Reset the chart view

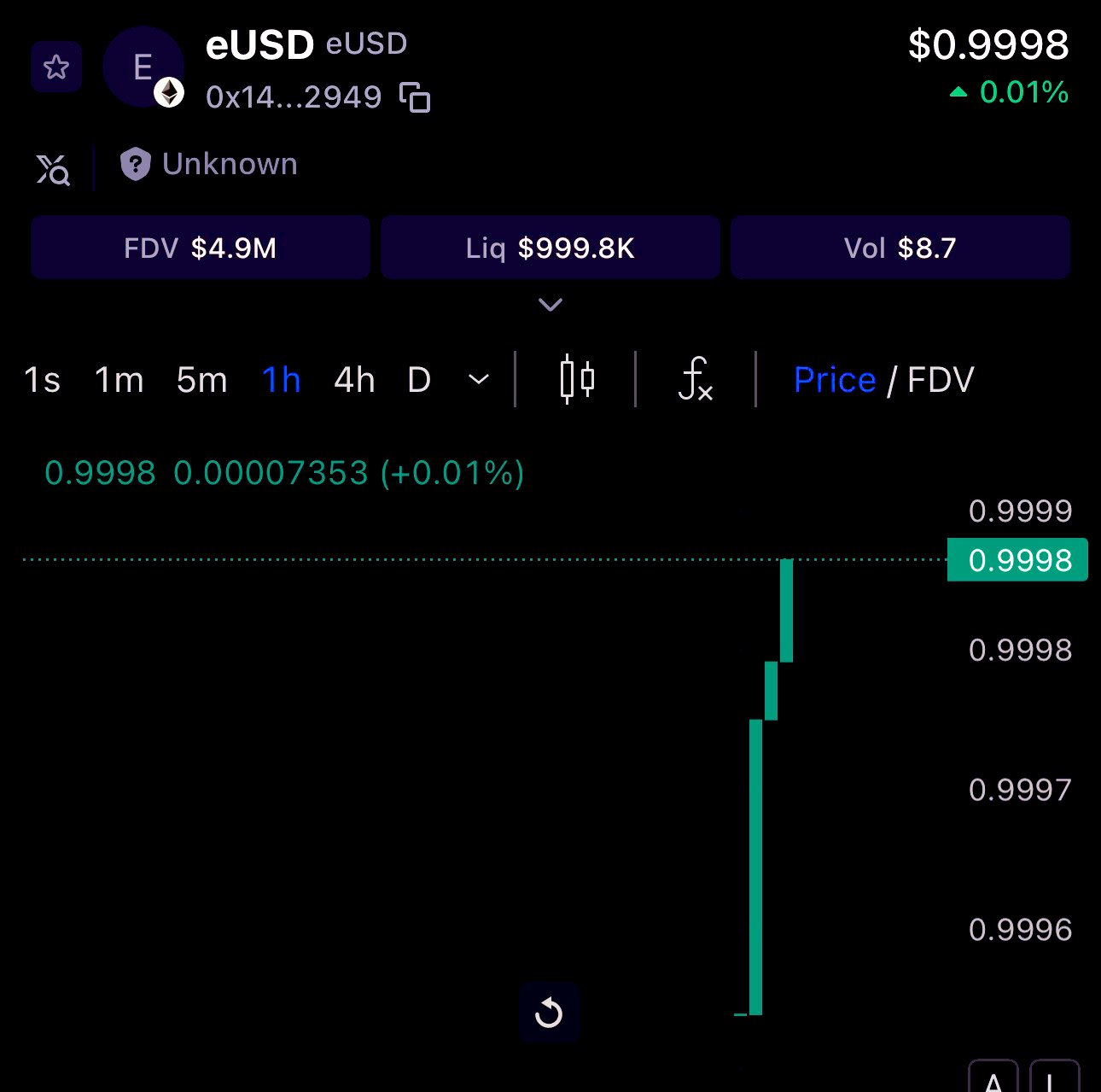click(549, 1013)
